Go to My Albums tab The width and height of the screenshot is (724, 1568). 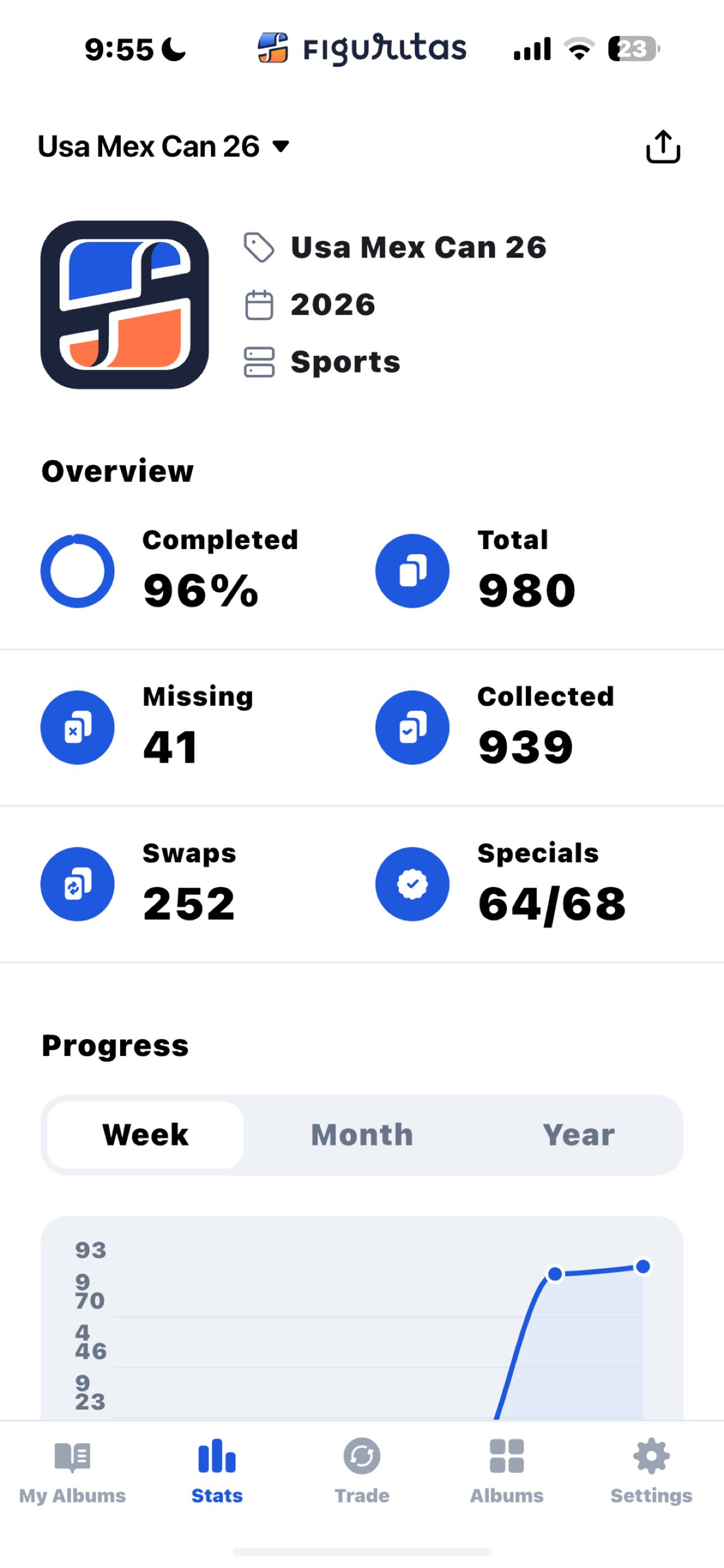[72, 1472]
